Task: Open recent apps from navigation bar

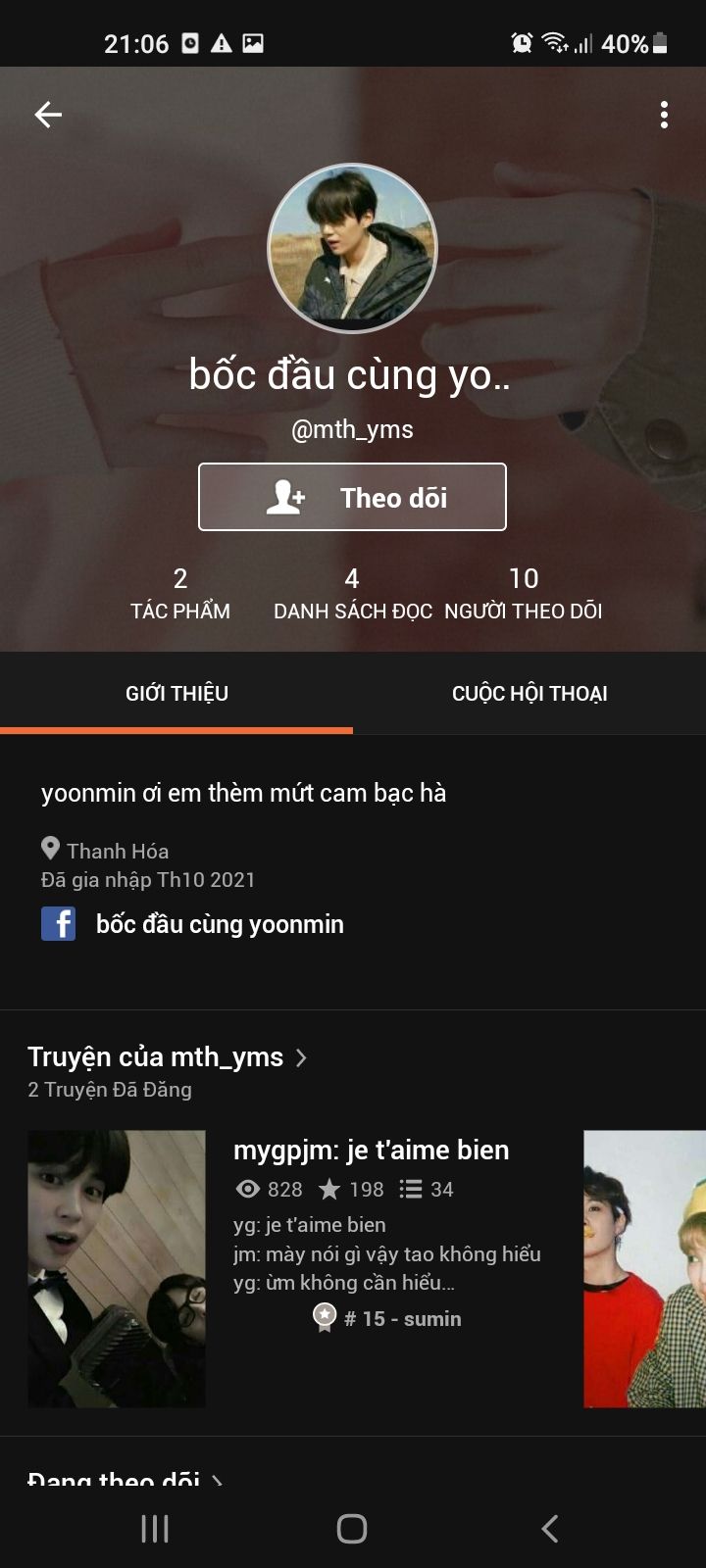Action: [x=155, y=1529]
